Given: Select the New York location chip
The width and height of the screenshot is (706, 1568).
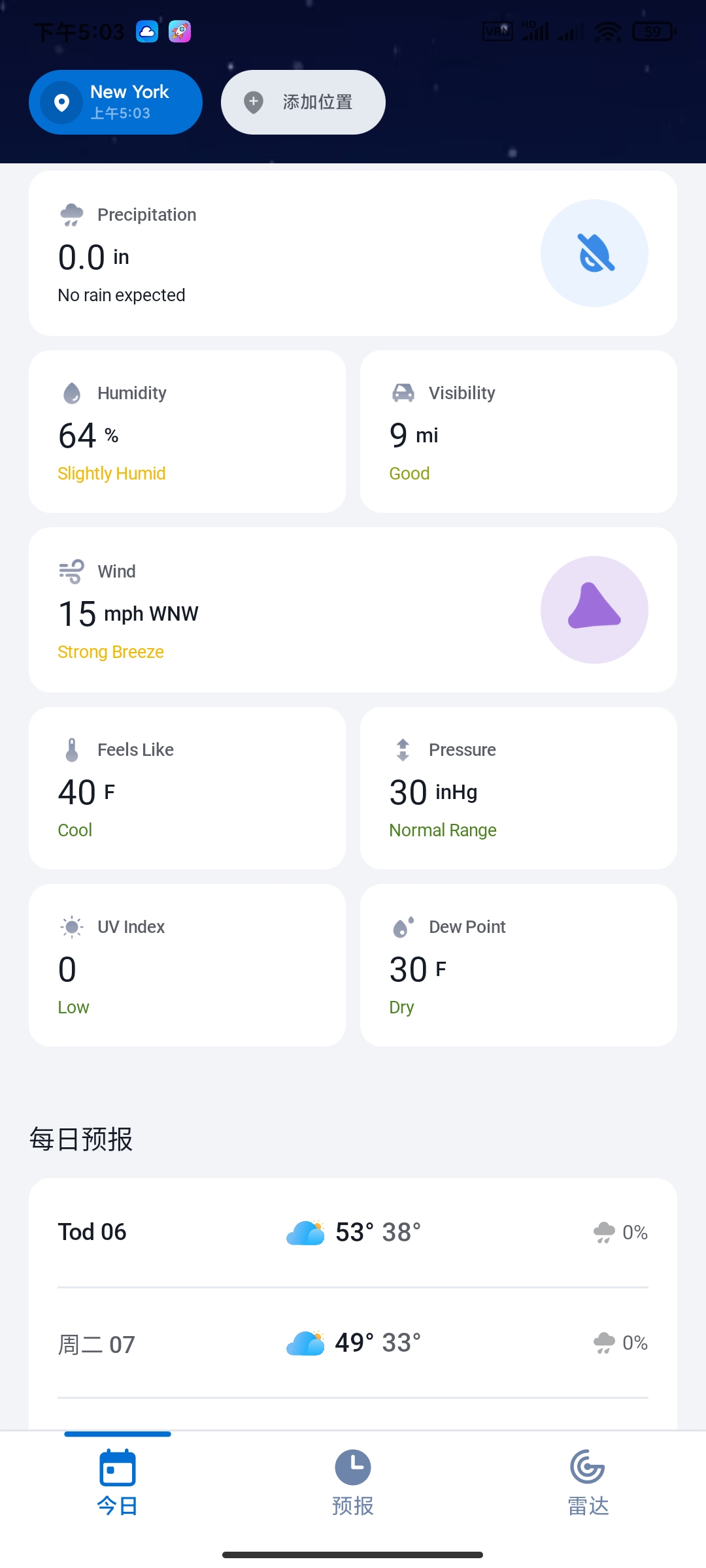Looking at the screenshot, I should [x=116, y=102].
